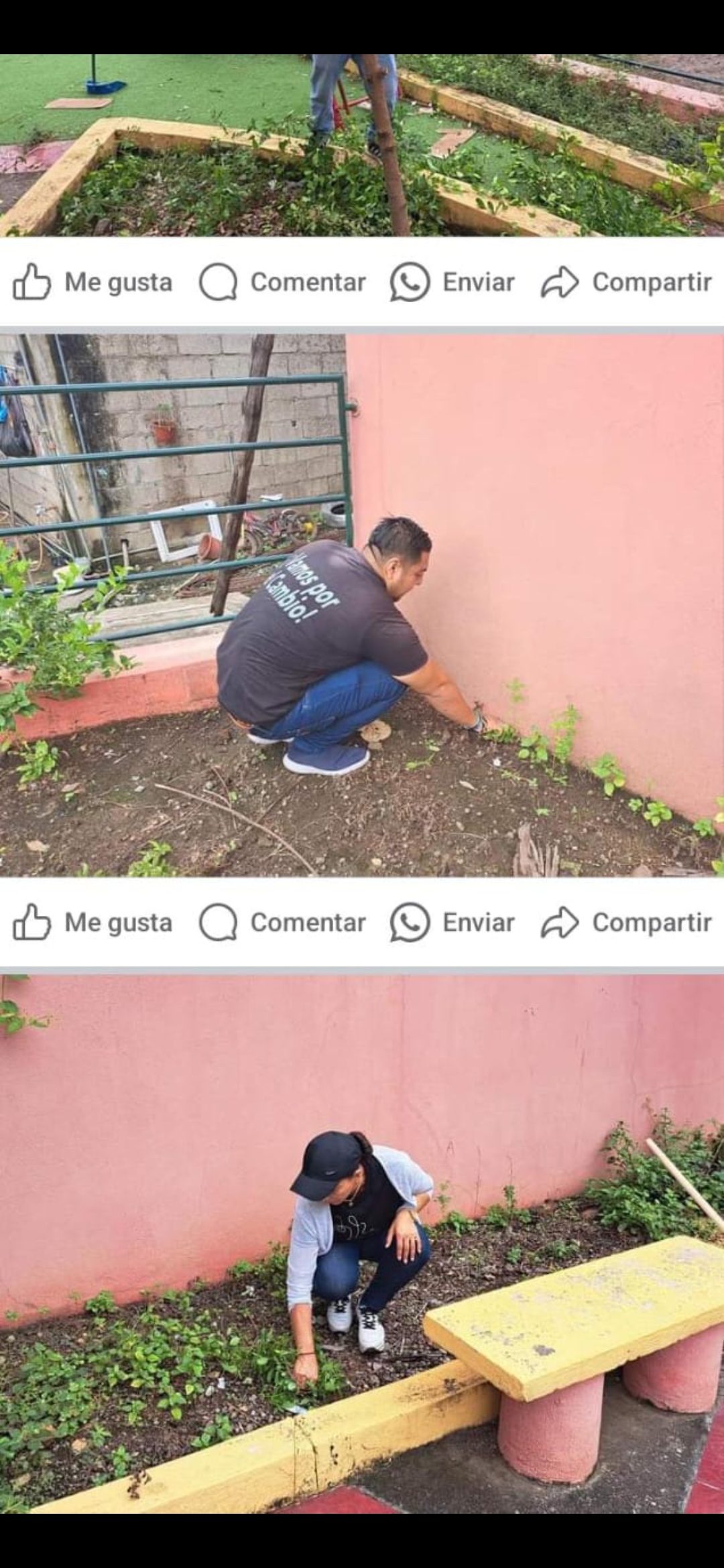Send the man in brown shirt photo via WhatsApp
724x1568 pixels.
452,923
